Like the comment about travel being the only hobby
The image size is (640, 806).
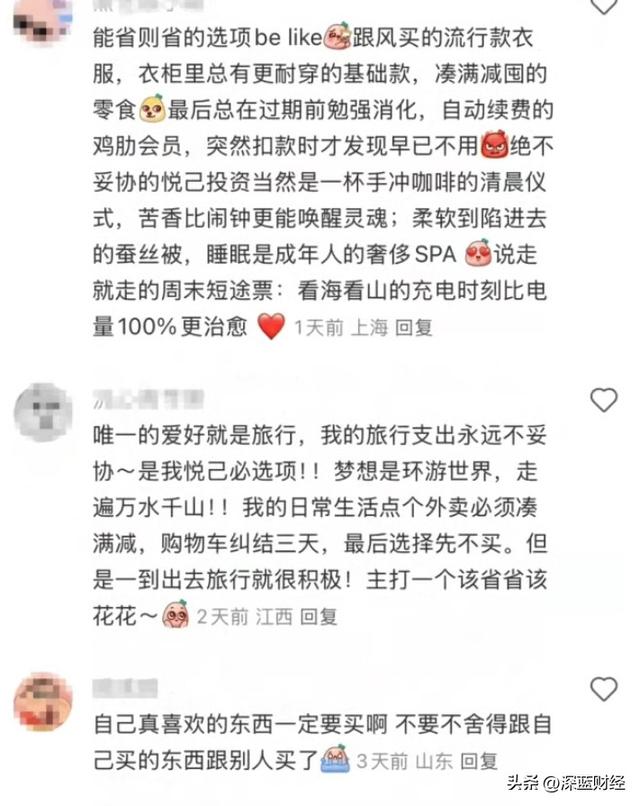point(603,400)
